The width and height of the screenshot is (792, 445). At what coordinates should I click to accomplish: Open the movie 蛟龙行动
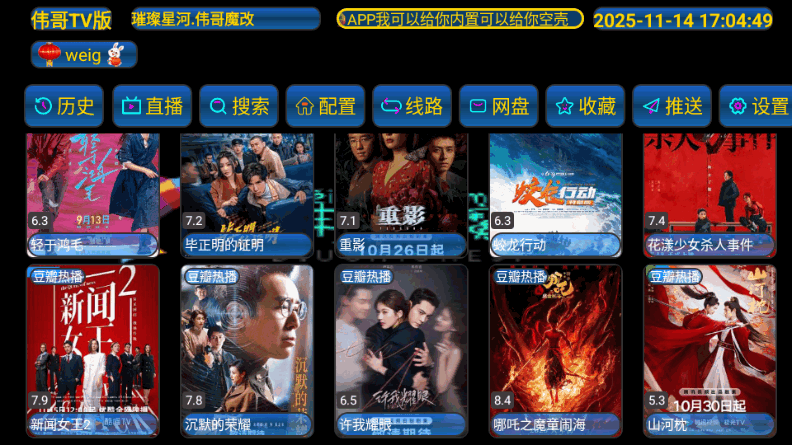(x=555, y=190)
